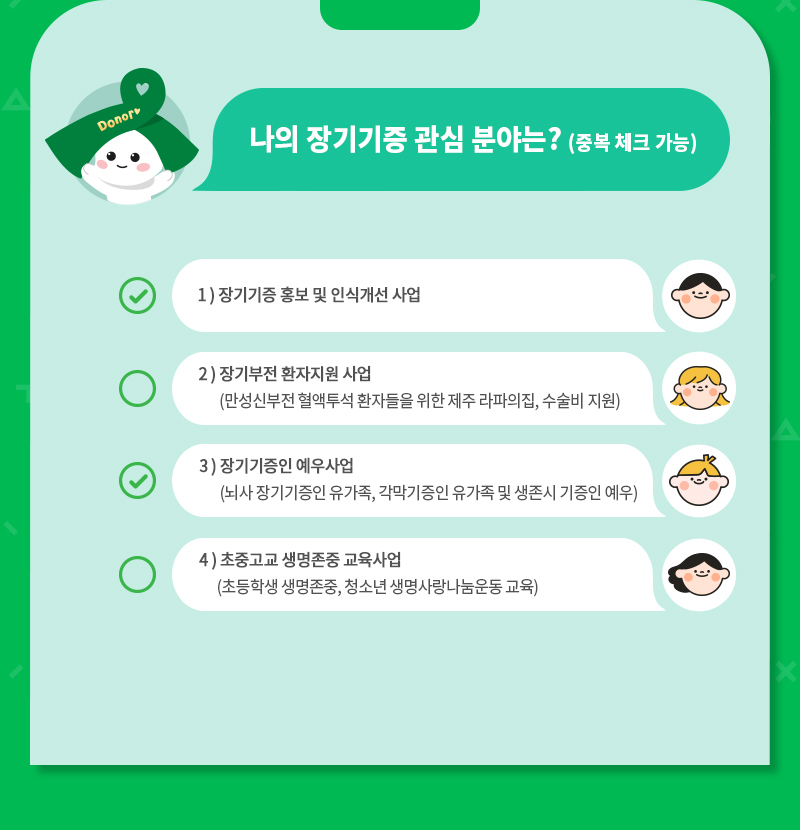Check option 2 장기부전 환자지원 사업
The width and height of the screenshot is (800, 830).
(x=137, y=388)
